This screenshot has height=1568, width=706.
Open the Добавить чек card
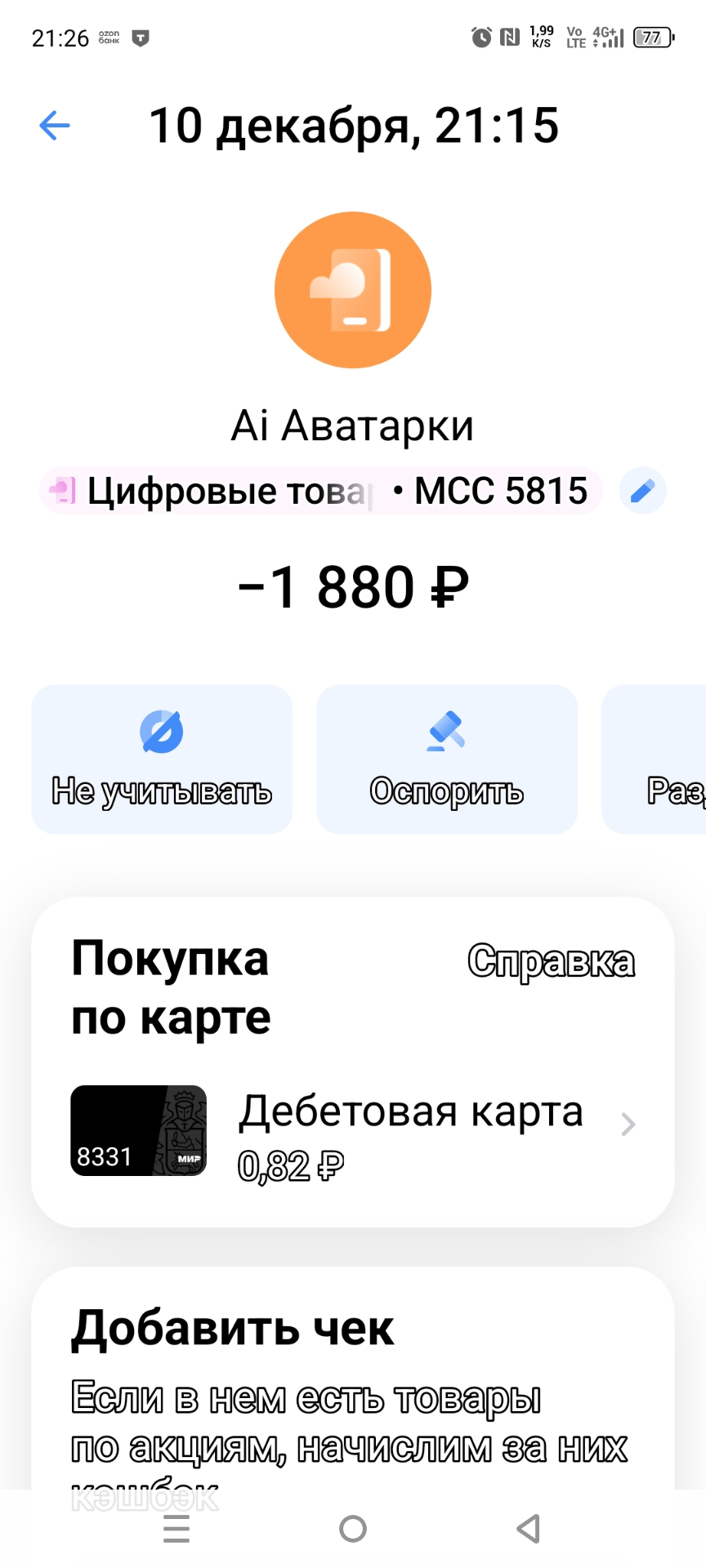[x=353, y=1380]
